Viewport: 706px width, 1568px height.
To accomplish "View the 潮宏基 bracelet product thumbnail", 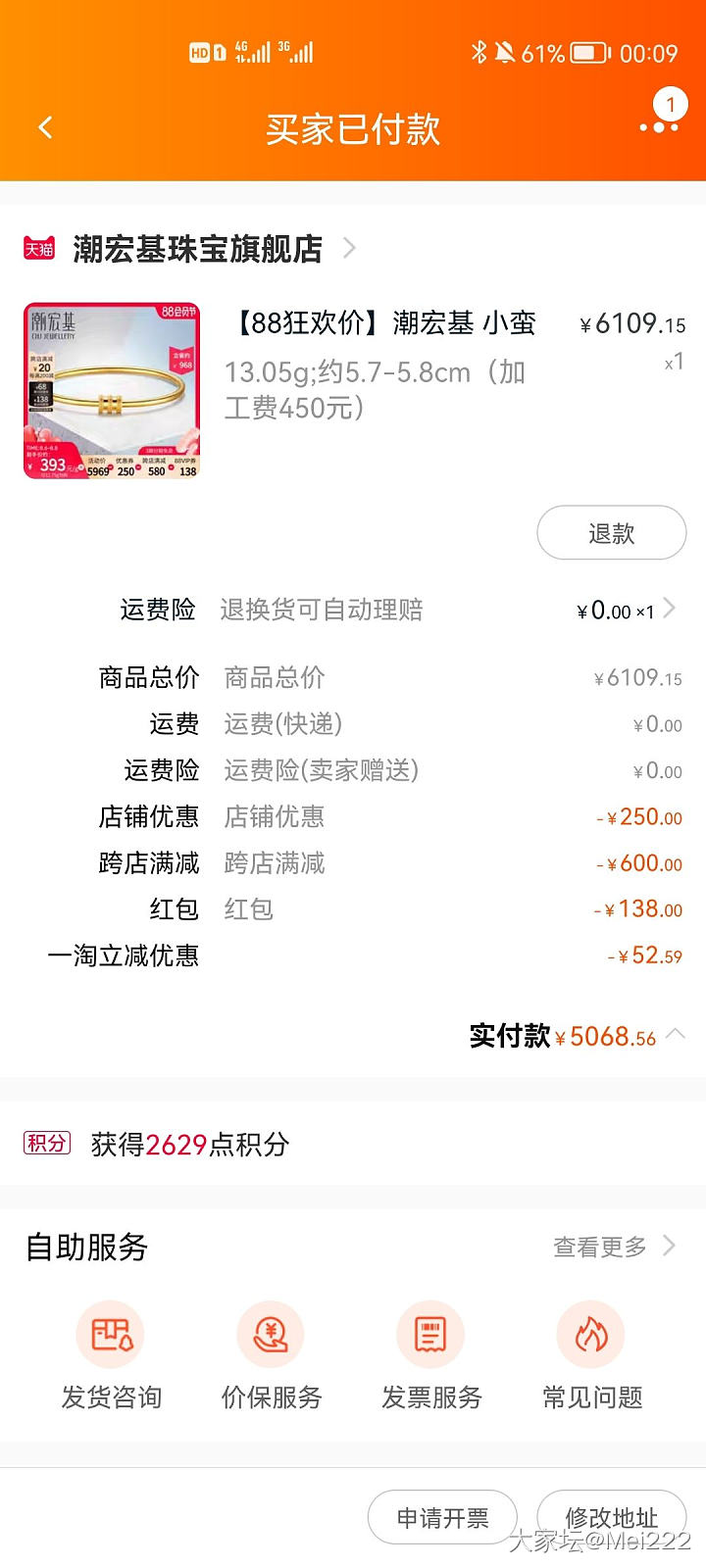I will coord(111,391).
